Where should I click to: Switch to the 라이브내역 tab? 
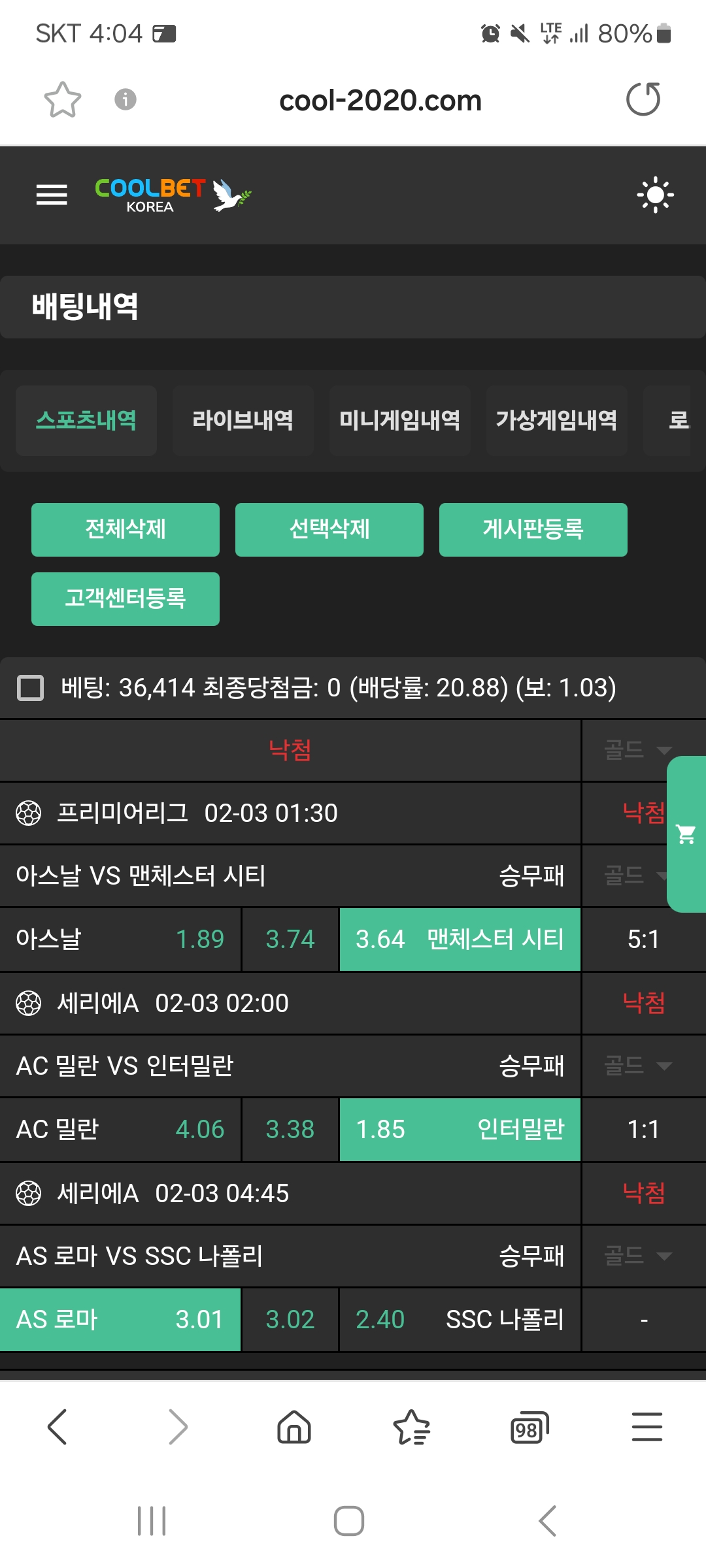[x=243, y=420]
